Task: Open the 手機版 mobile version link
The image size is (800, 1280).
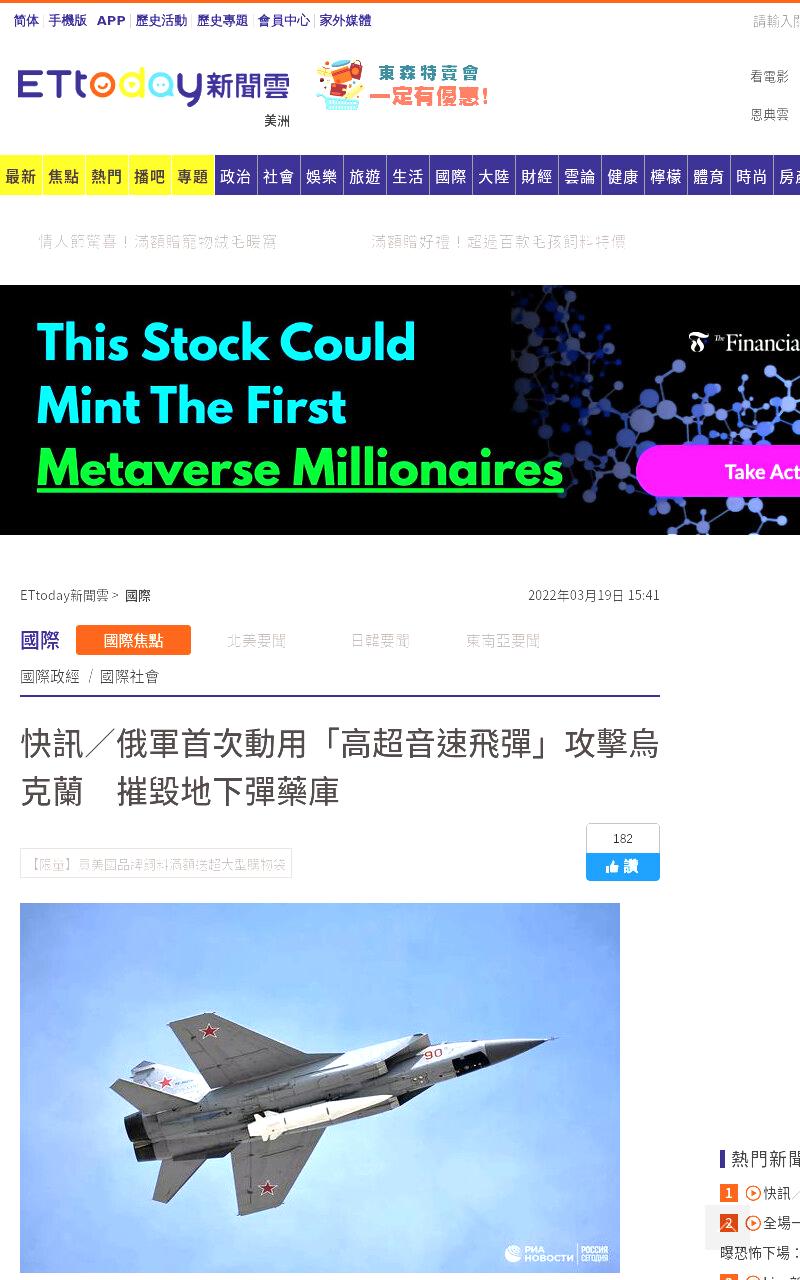Action: click(68, 20)
